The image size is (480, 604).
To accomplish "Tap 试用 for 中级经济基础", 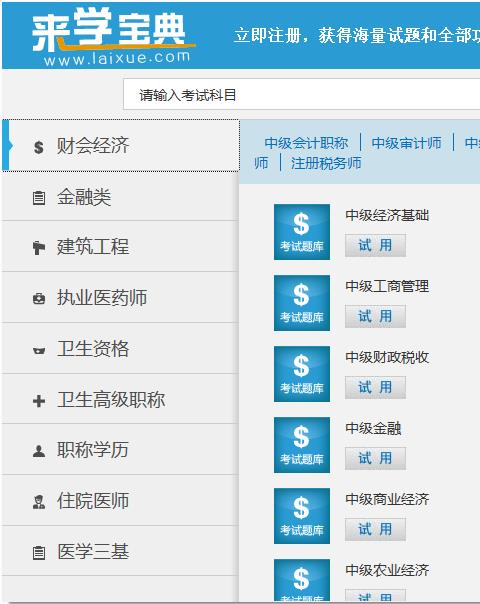I will (375, 245).
